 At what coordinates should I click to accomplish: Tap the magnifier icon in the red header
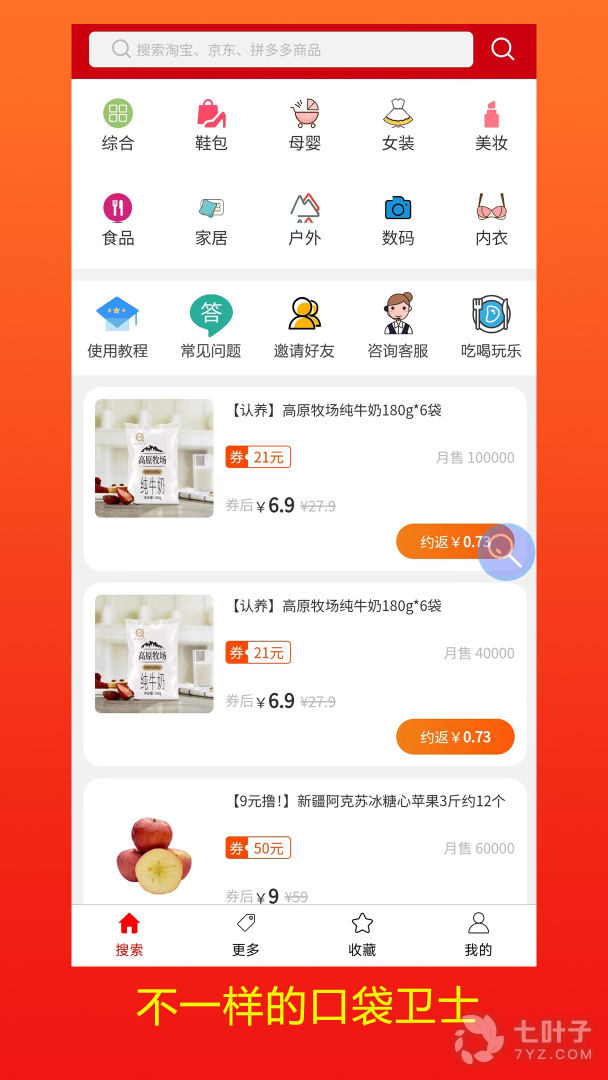[503, 50]
